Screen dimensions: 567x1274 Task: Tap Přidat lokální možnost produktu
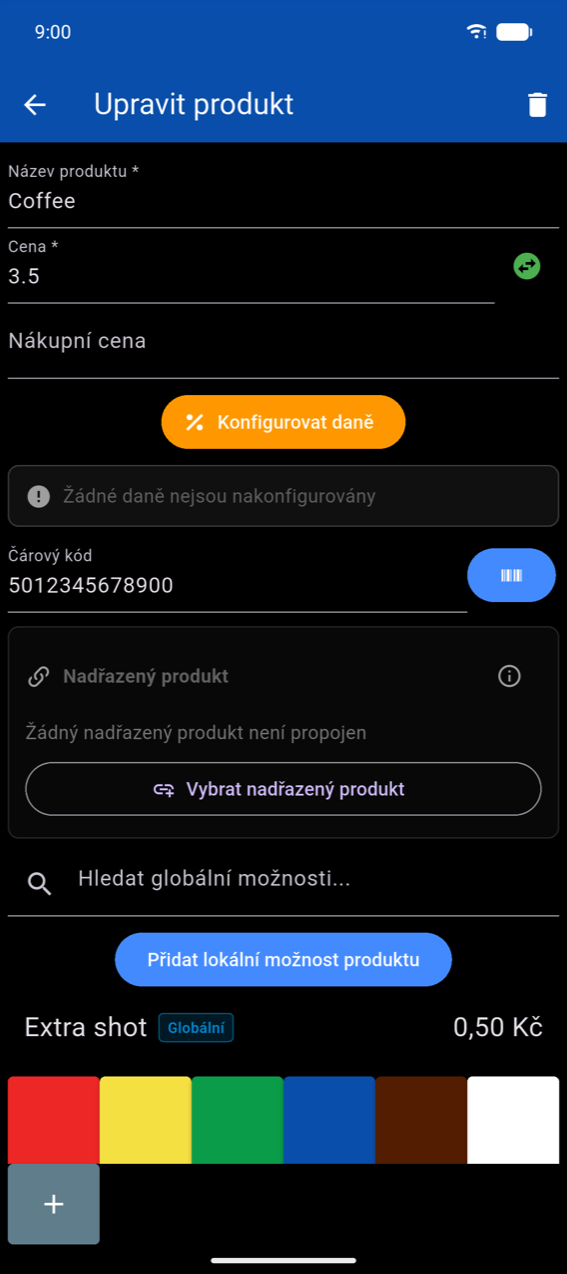point(283,960)
